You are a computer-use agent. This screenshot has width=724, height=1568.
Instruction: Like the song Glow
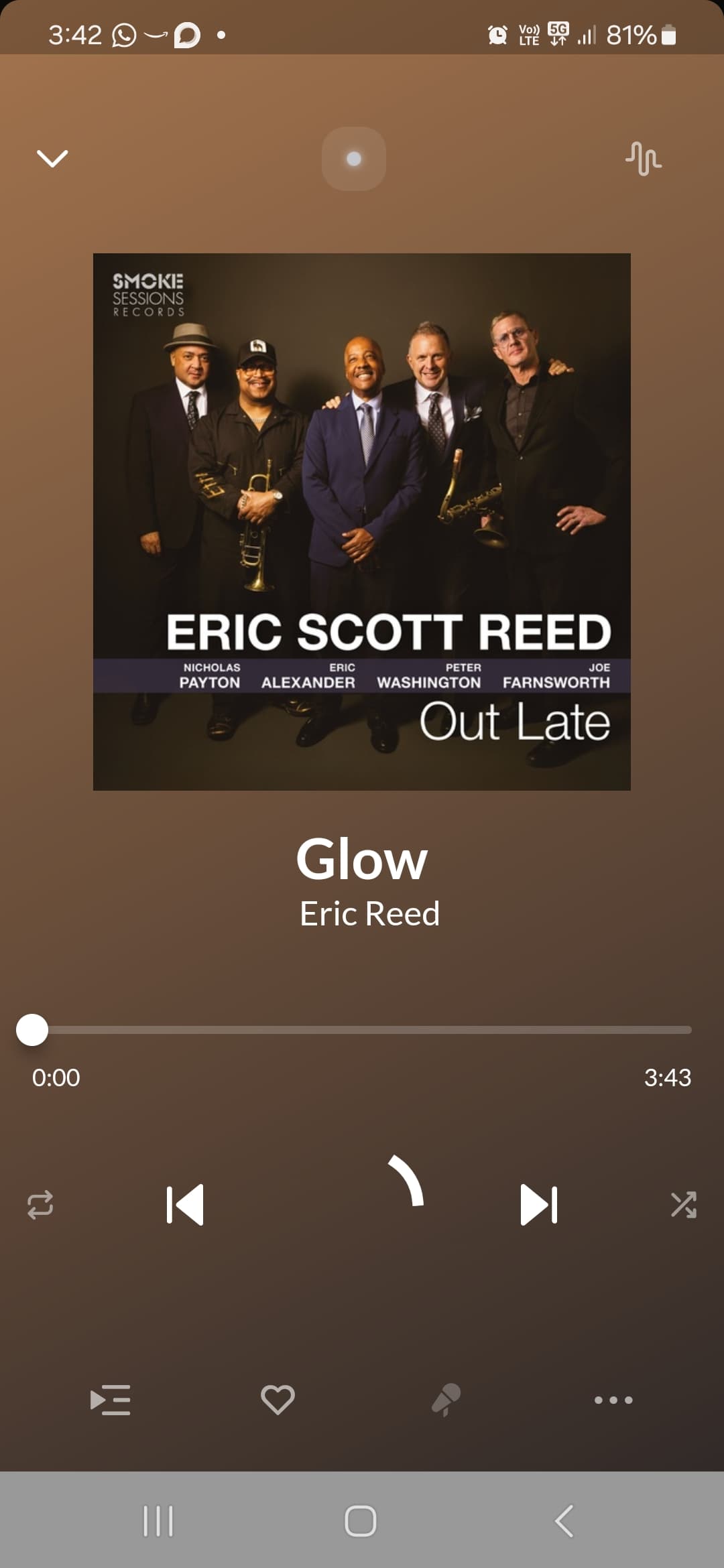[278, 1400]
